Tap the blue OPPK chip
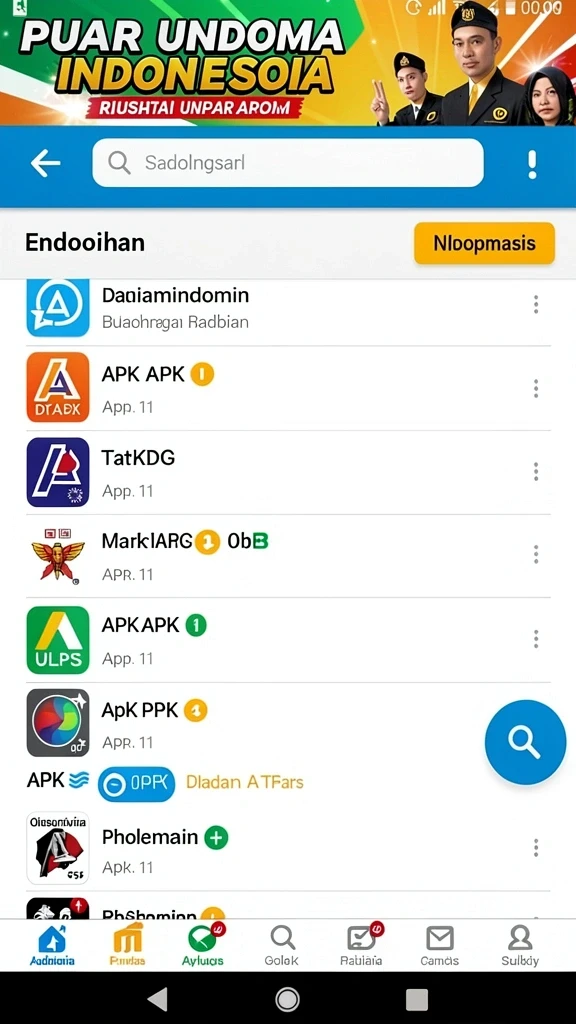The width and height of the screenshot is (576, 1024). [136, 784]
